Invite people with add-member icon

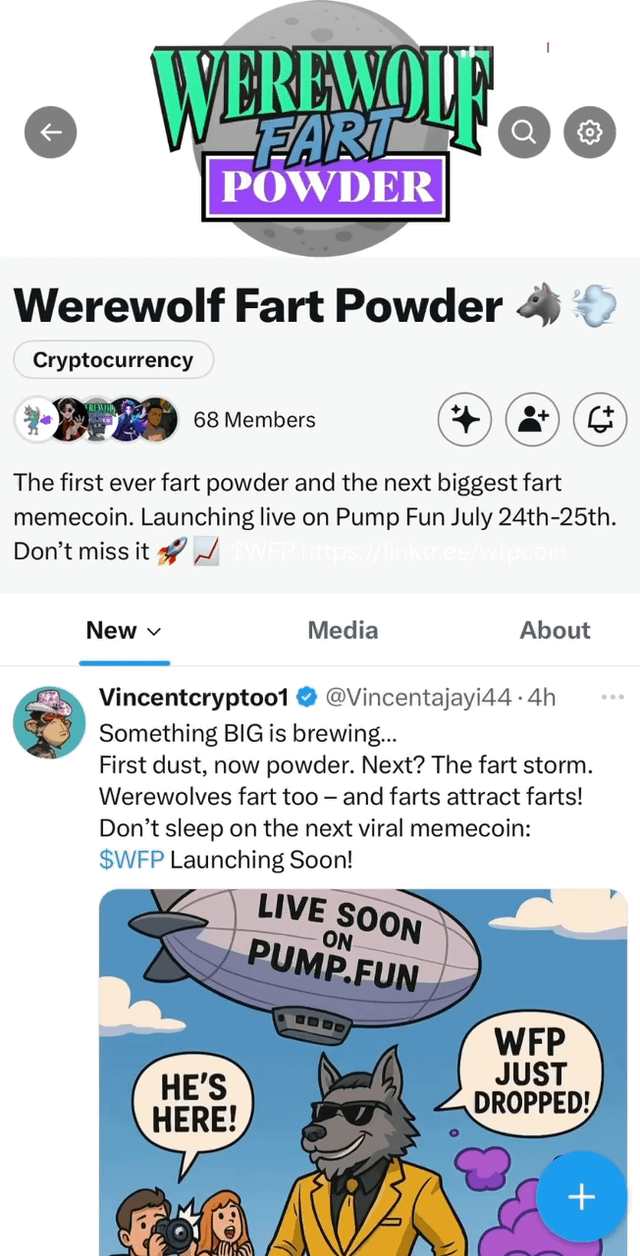pyautogui.click(x=532, y=421)
